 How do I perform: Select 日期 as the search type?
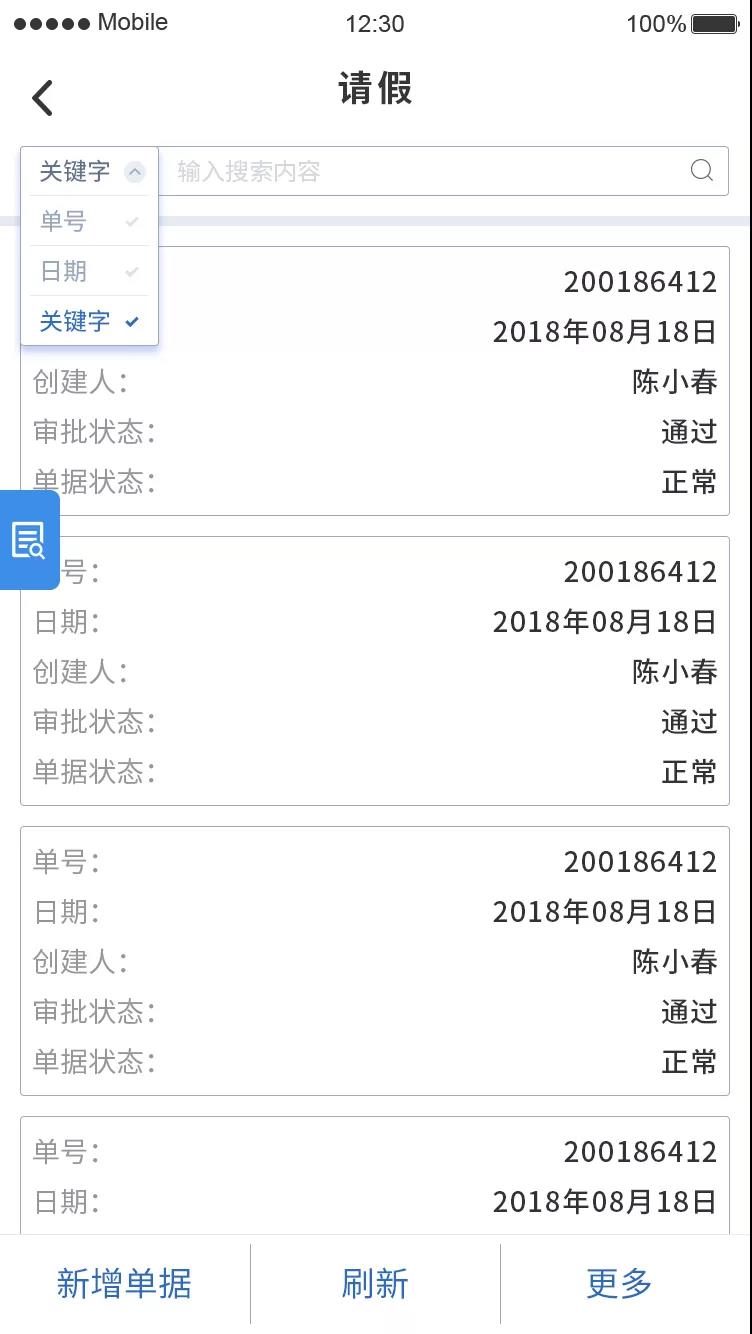tap(63, 271)
